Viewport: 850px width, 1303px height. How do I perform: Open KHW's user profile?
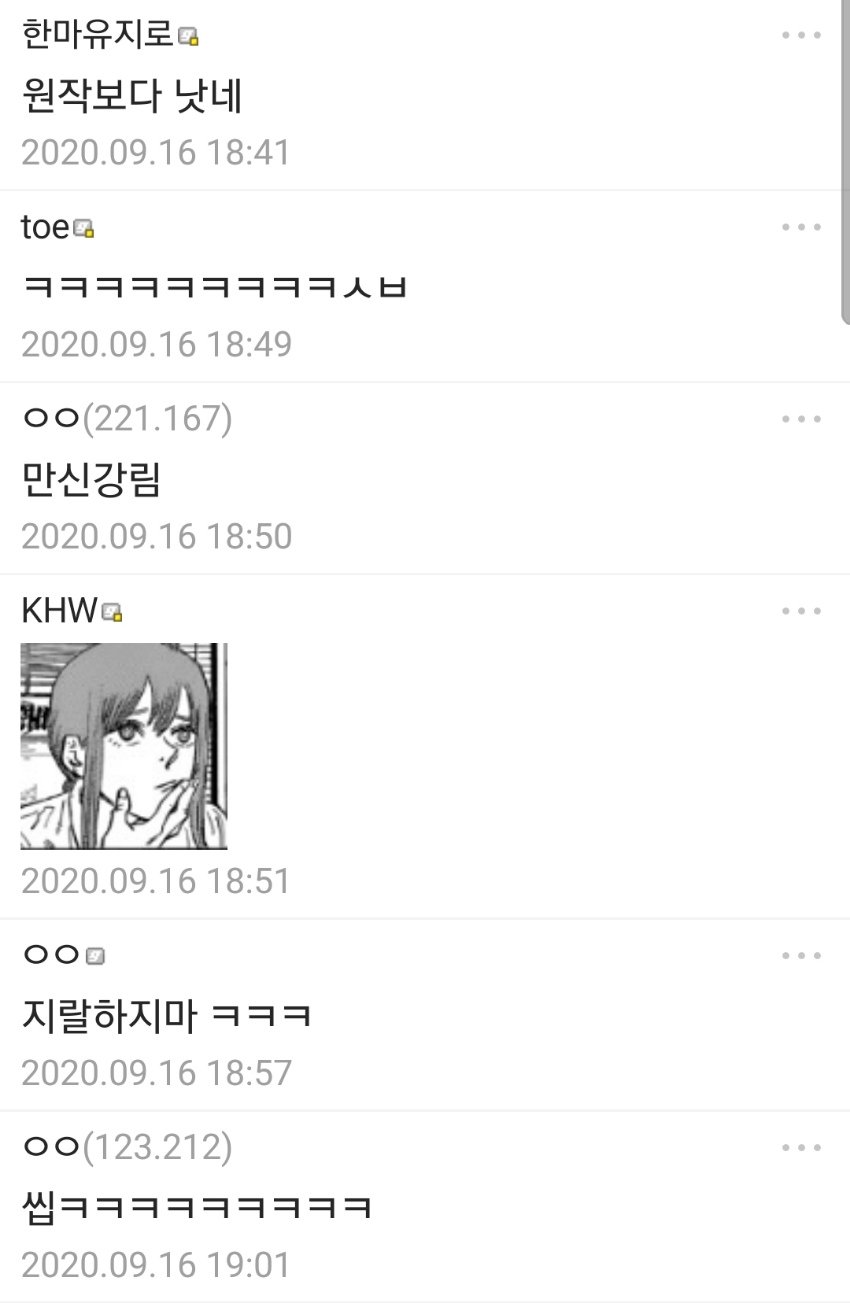pyautogui.click(x=60, y=611)
